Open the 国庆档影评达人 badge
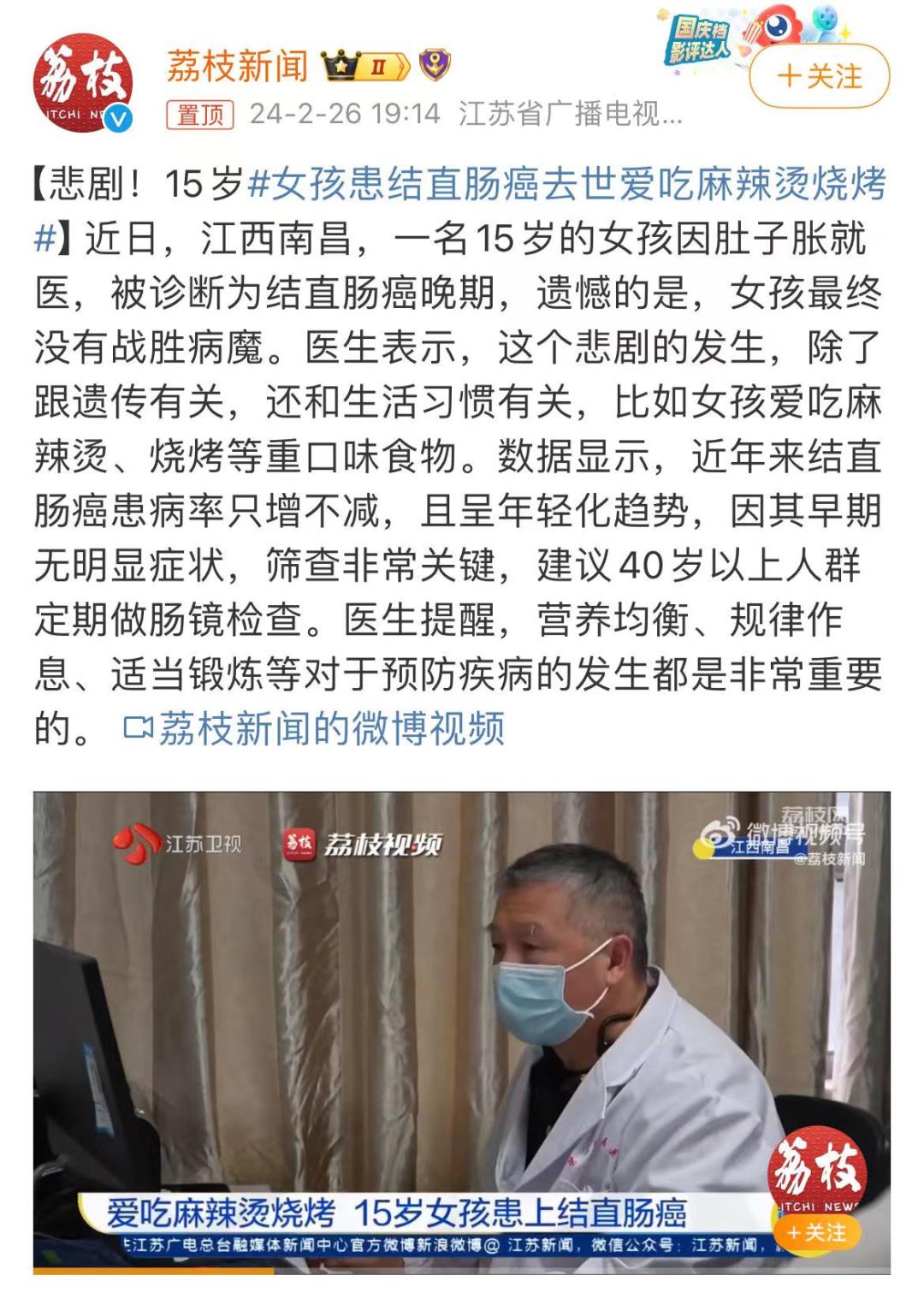The width and height of the screenshot is (924, 1293). (x=700, y=39)
